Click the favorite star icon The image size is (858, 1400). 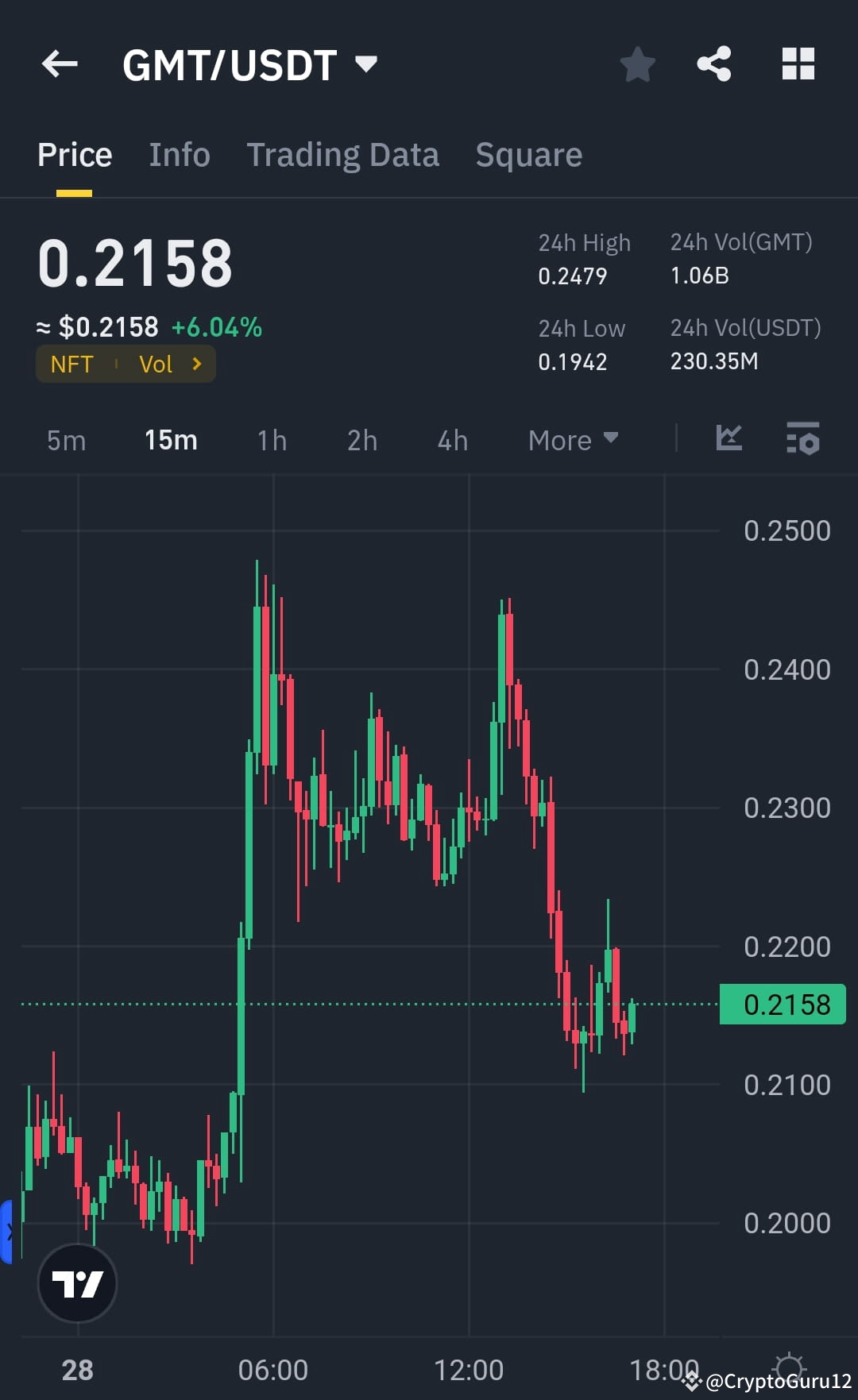(x=638, y=65)
